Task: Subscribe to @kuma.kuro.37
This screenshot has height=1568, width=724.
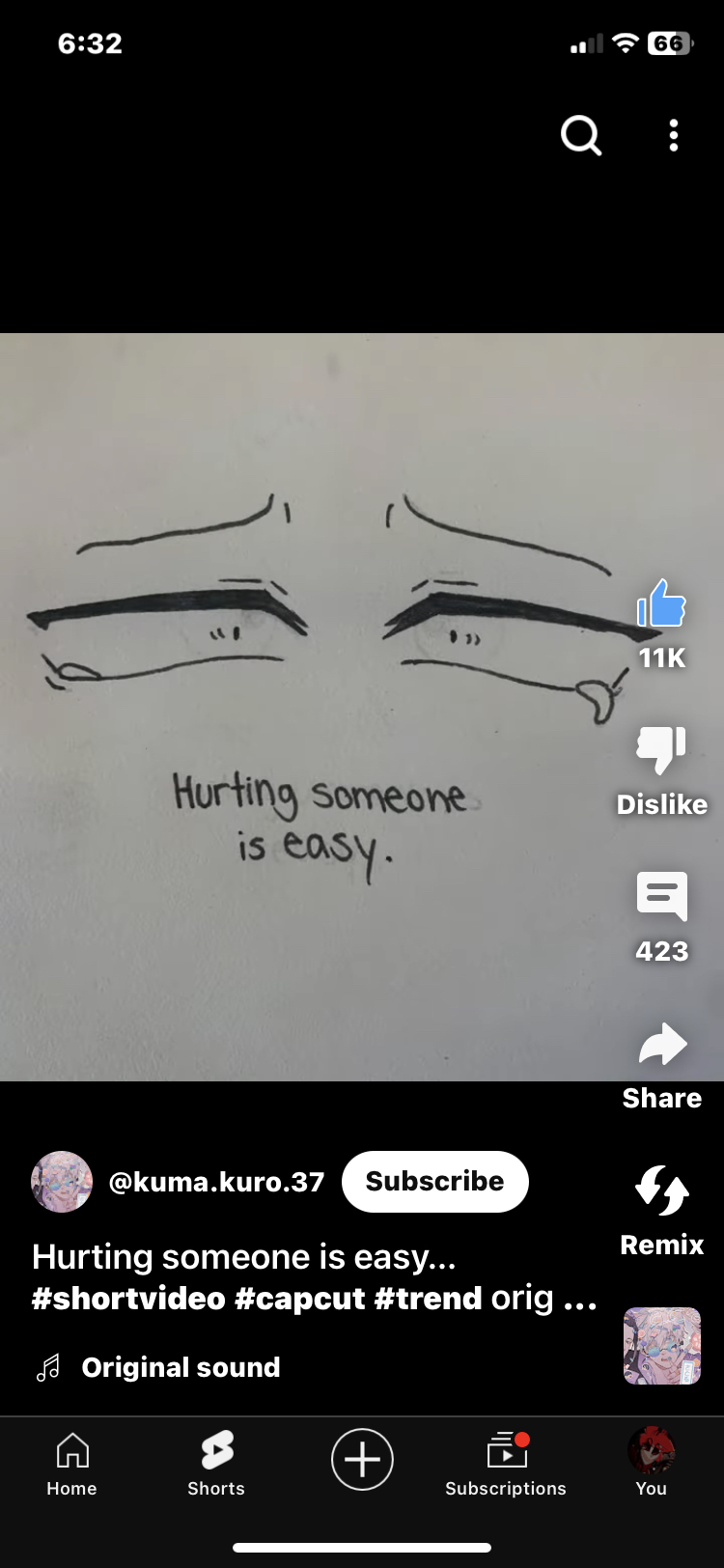Action: [x=434, y=1181]
